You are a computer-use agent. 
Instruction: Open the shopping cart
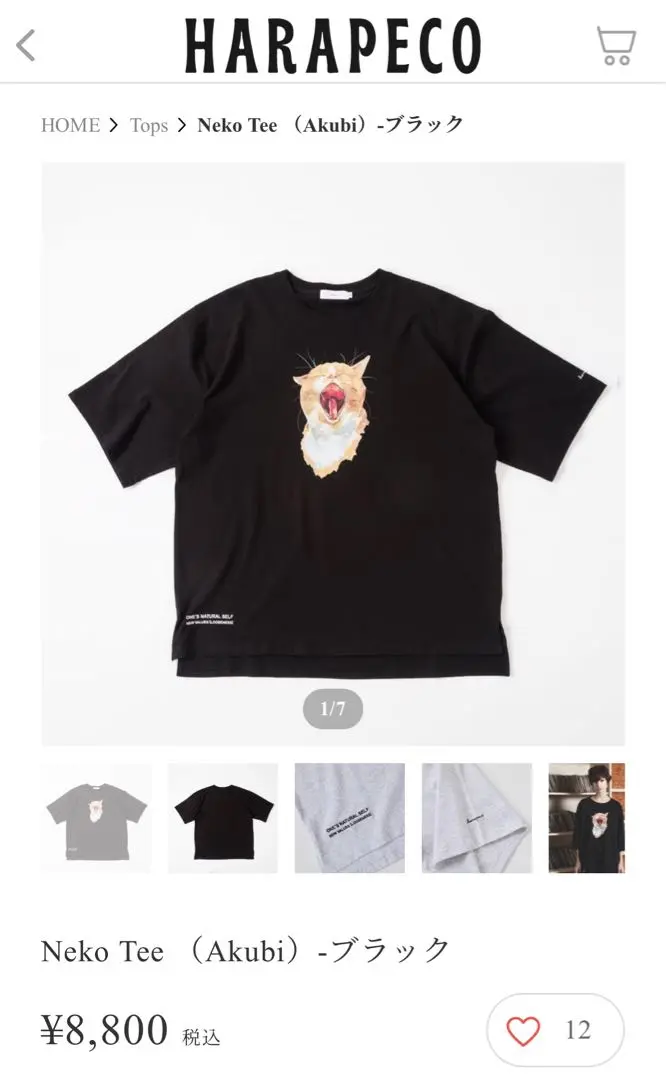tap(616, 46)
